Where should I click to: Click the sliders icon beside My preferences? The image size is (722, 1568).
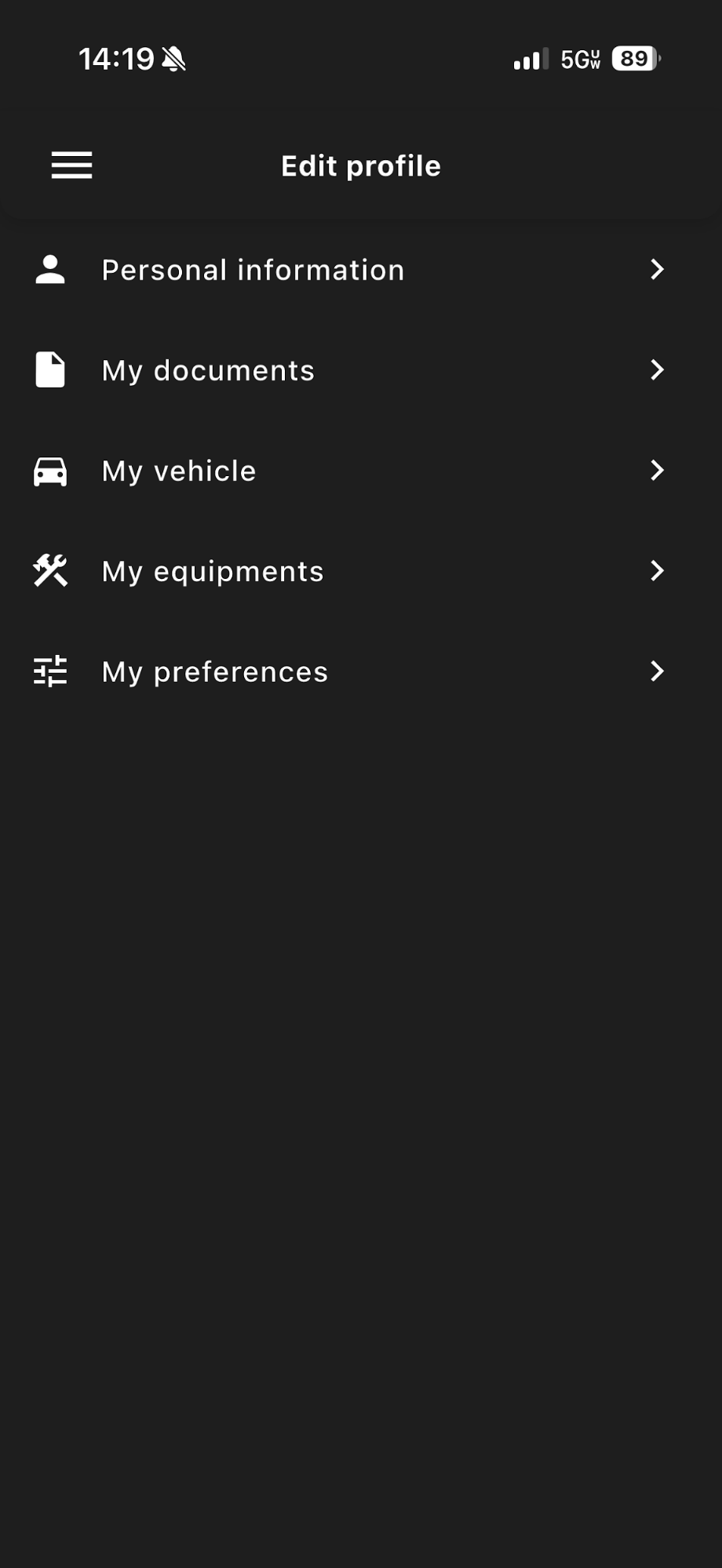pyautogui.click(x=49, y=671)
